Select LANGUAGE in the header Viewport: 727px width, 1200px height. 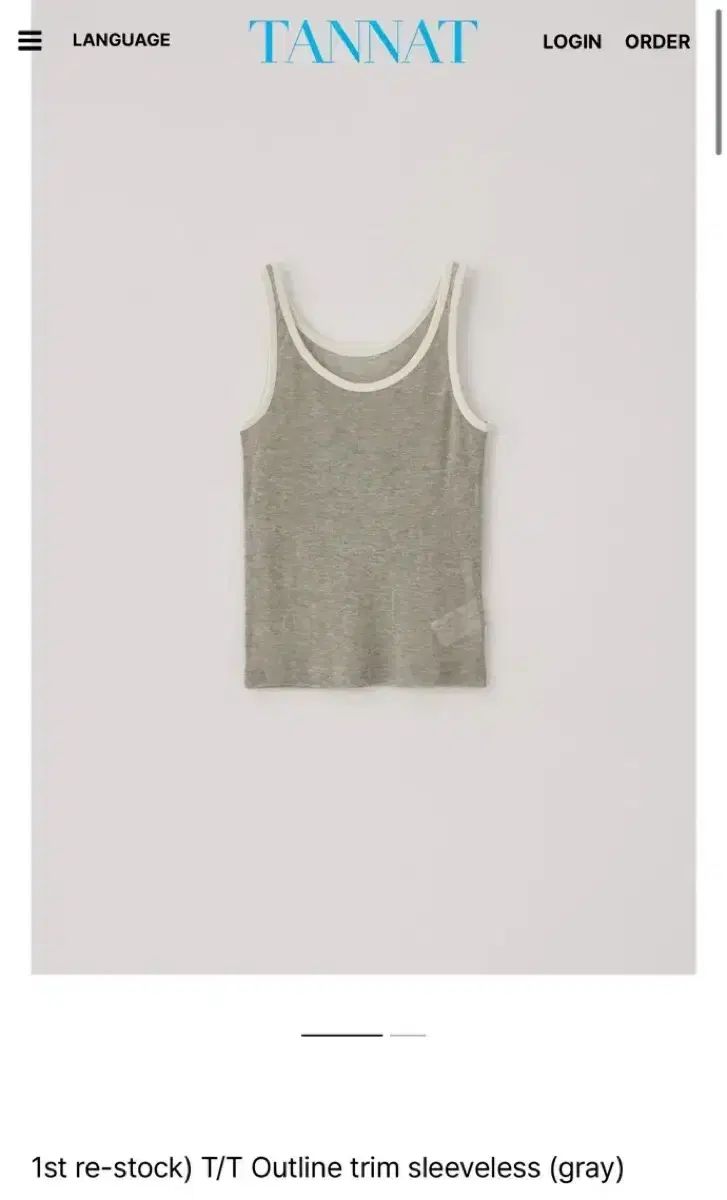pyautogui.click(x=118, y=41)
